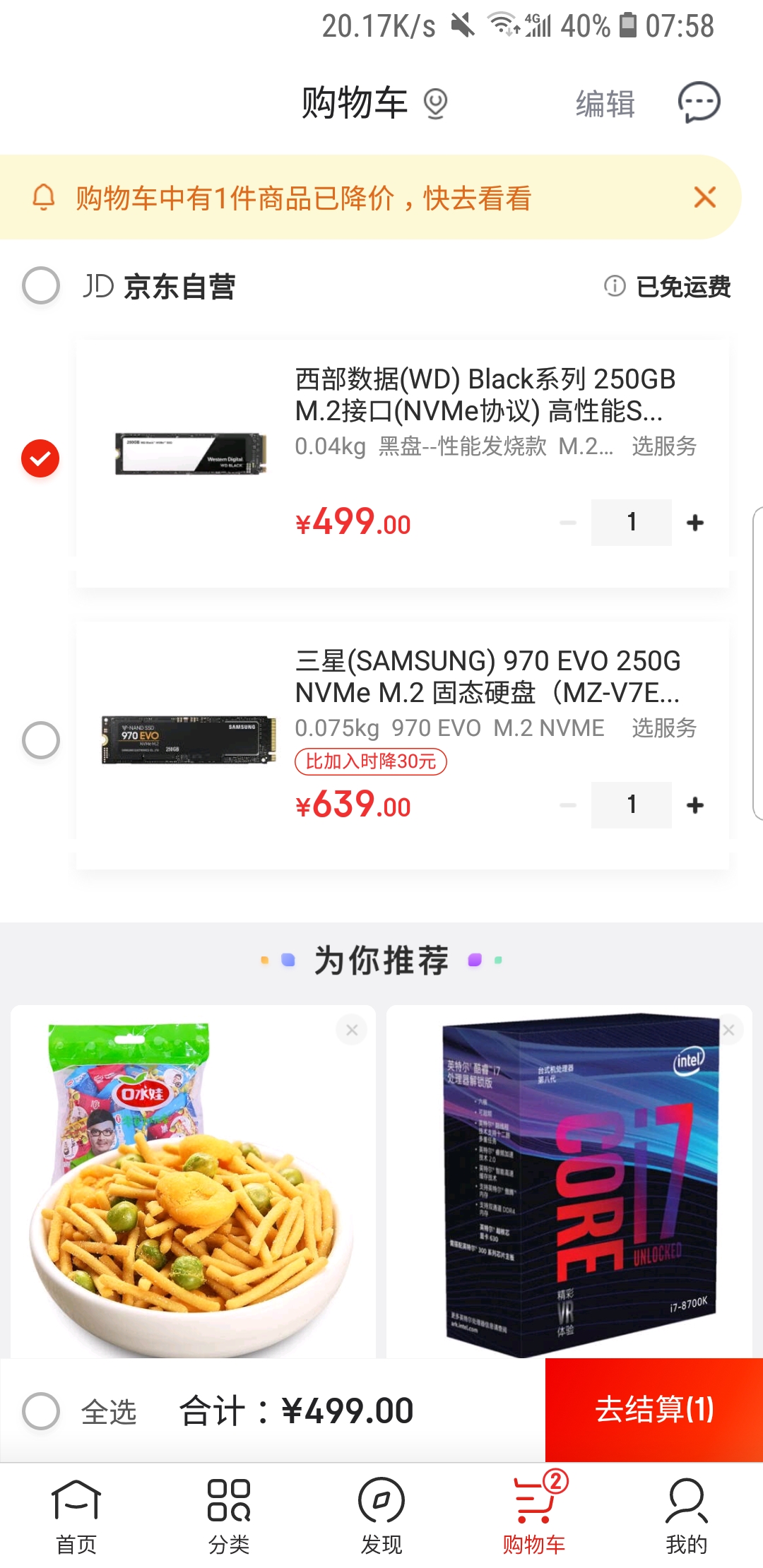Screen dimensions: 763x1568
Task: Dismiss the price drop notification banner
Action: click(x=704, y=197)
